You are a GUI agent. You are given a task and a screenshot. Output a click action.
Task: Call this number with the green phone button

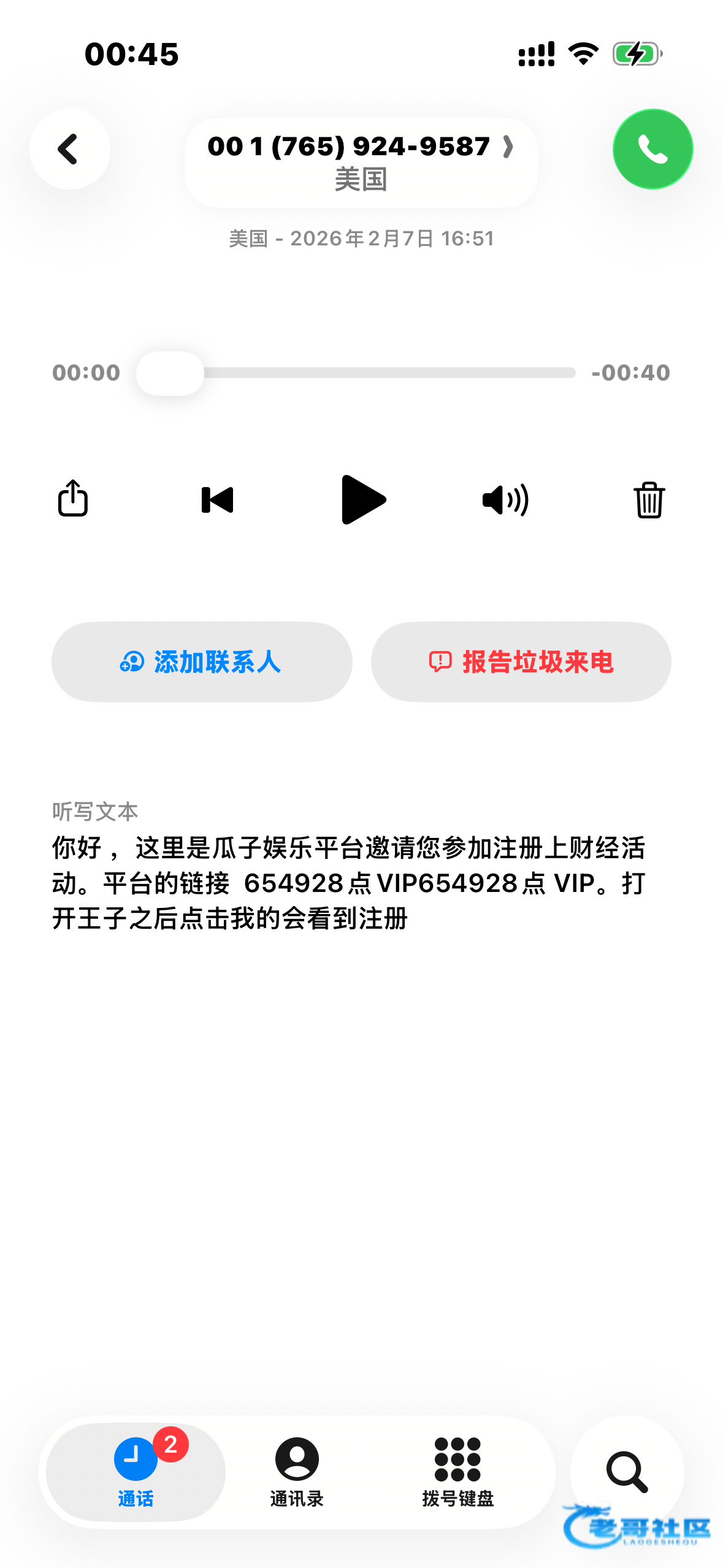[652, 149]
